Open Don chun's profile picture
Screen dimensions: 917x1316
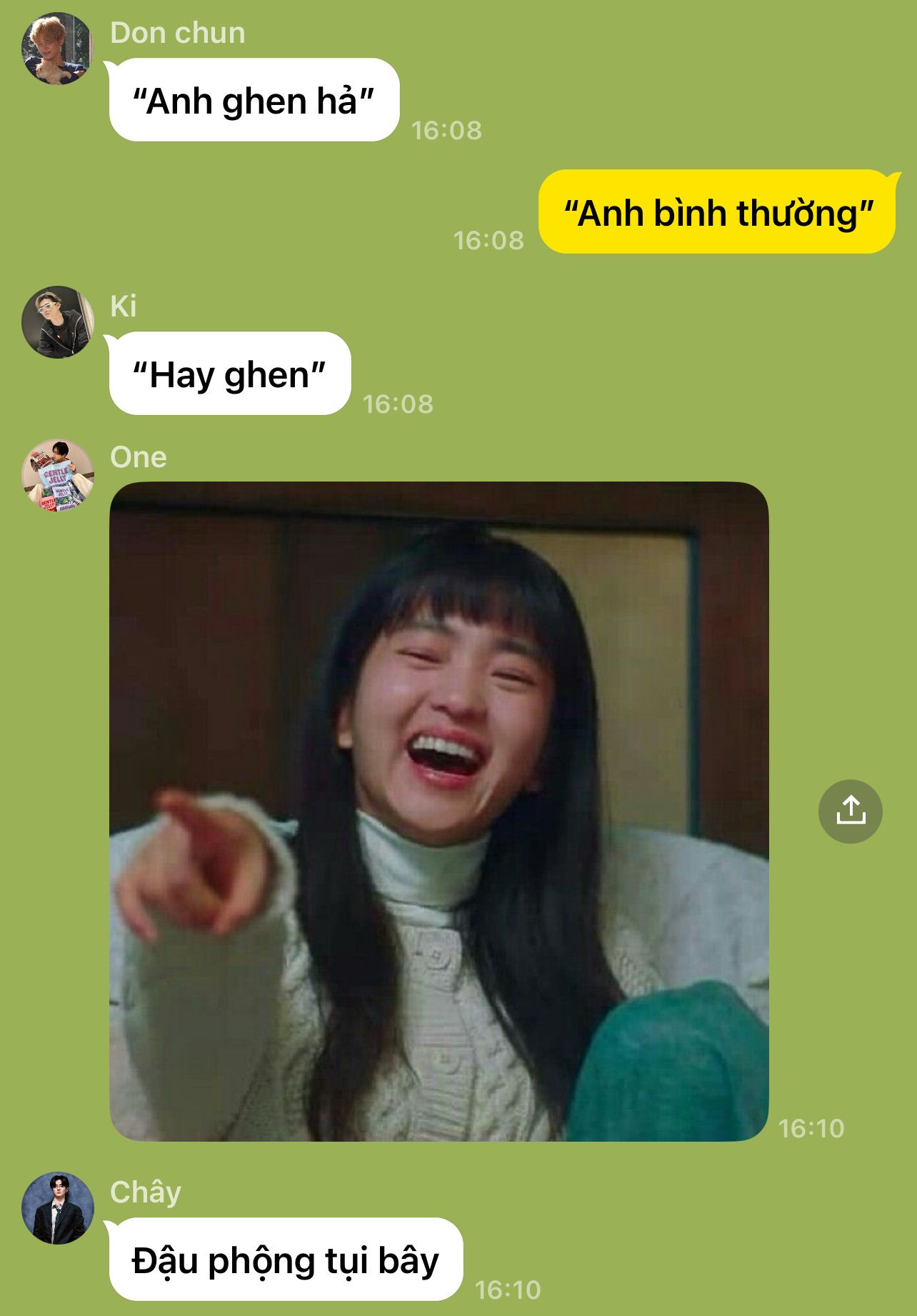coord(58,49)
